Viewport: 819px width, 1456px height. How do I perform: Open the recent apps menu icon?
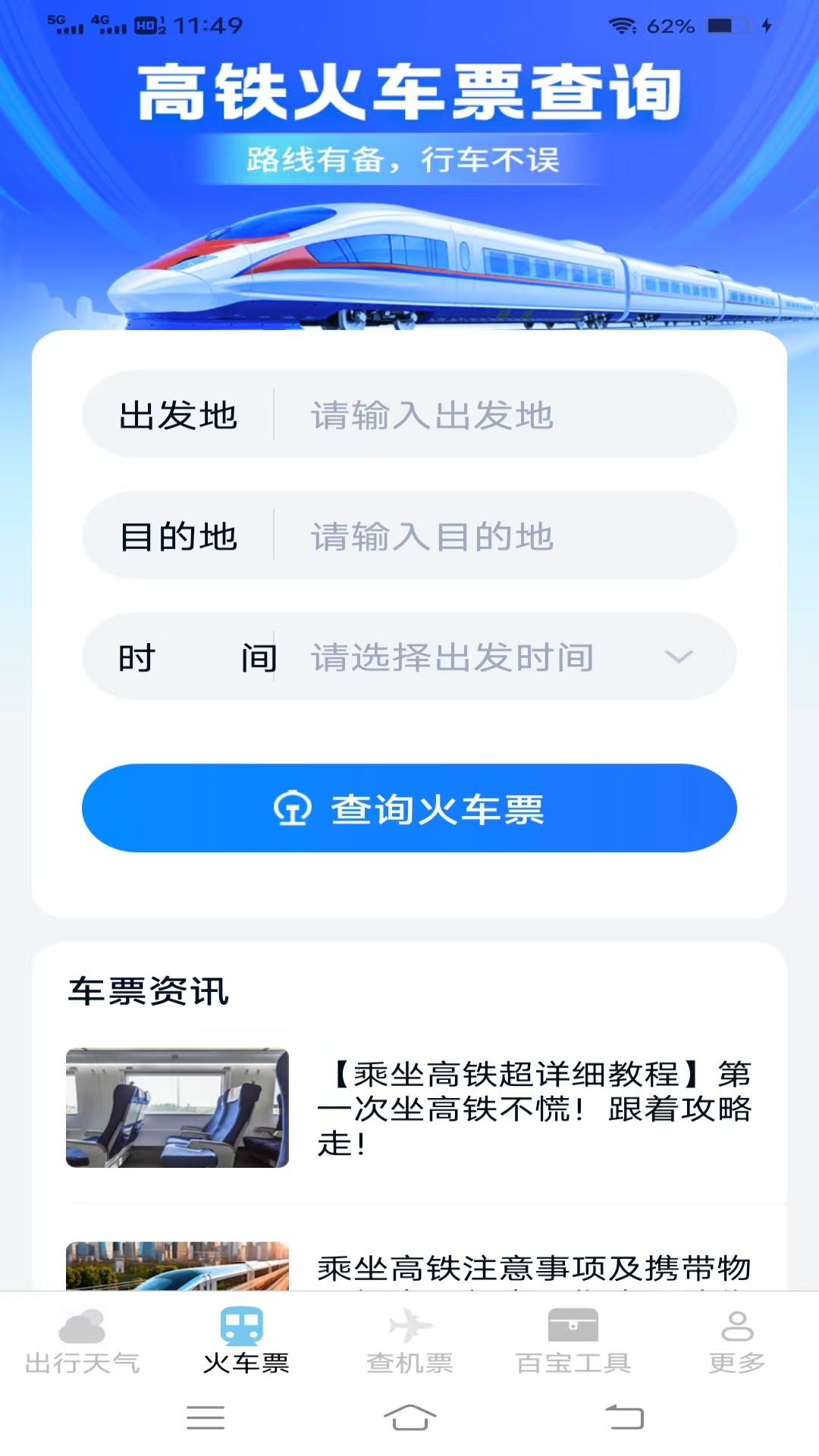pyautogui.click(x=205, y=1417)
